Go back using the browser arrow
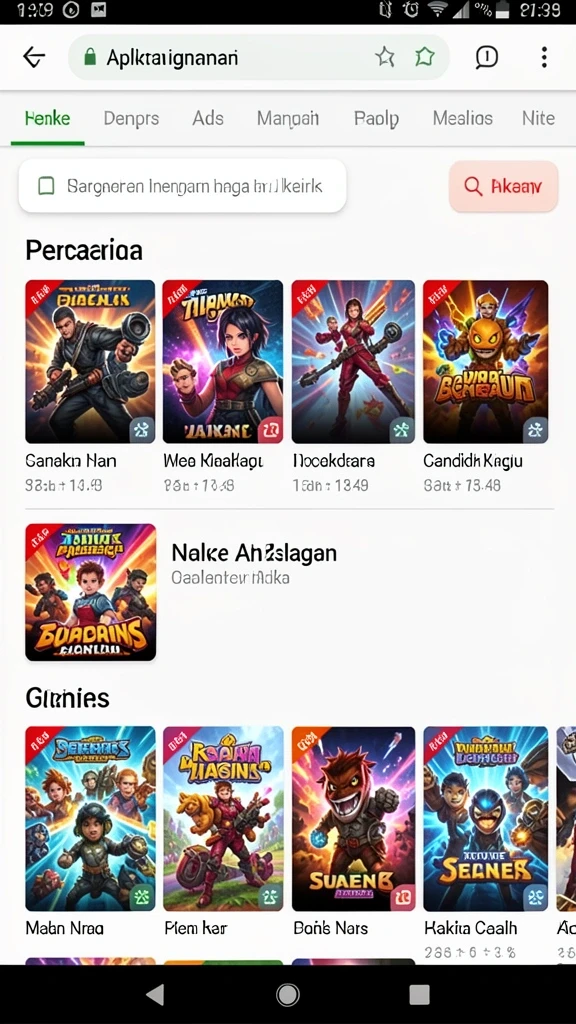 click(33, 57)
